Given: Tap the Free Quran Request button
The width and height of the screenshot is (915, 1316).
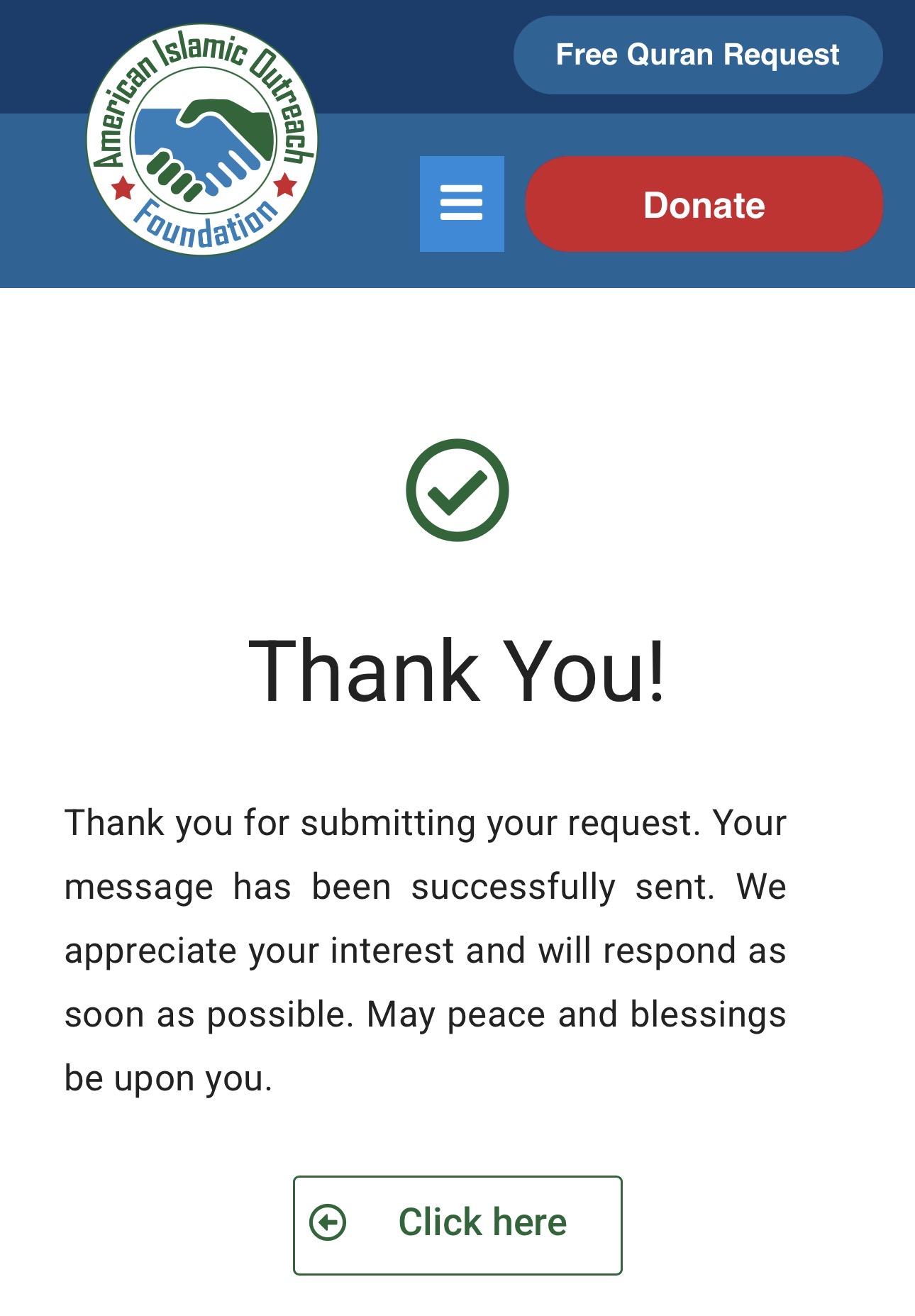Looking at the screenshot, I should (698, 55).
